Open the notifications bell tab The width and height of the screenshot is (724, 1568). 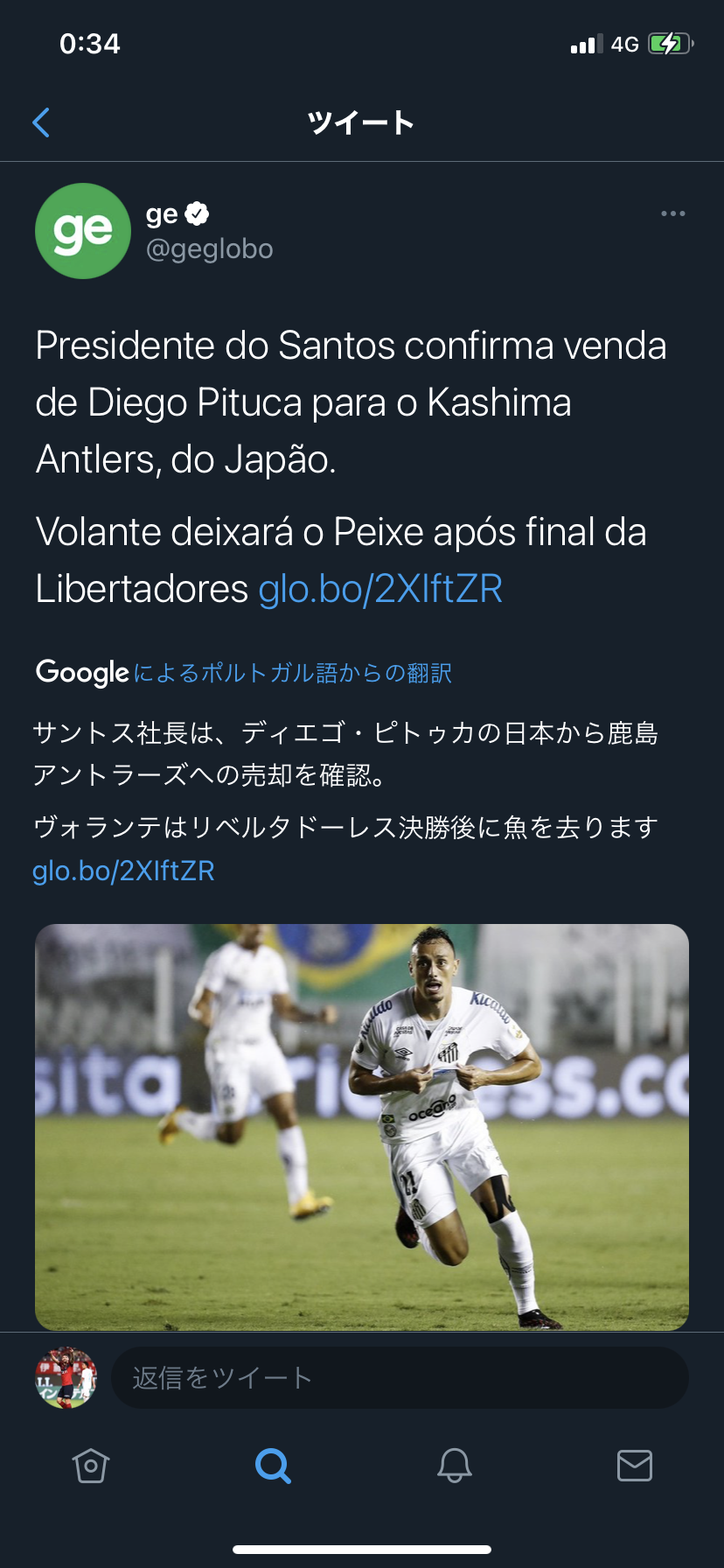click(x=455, y=1466)
